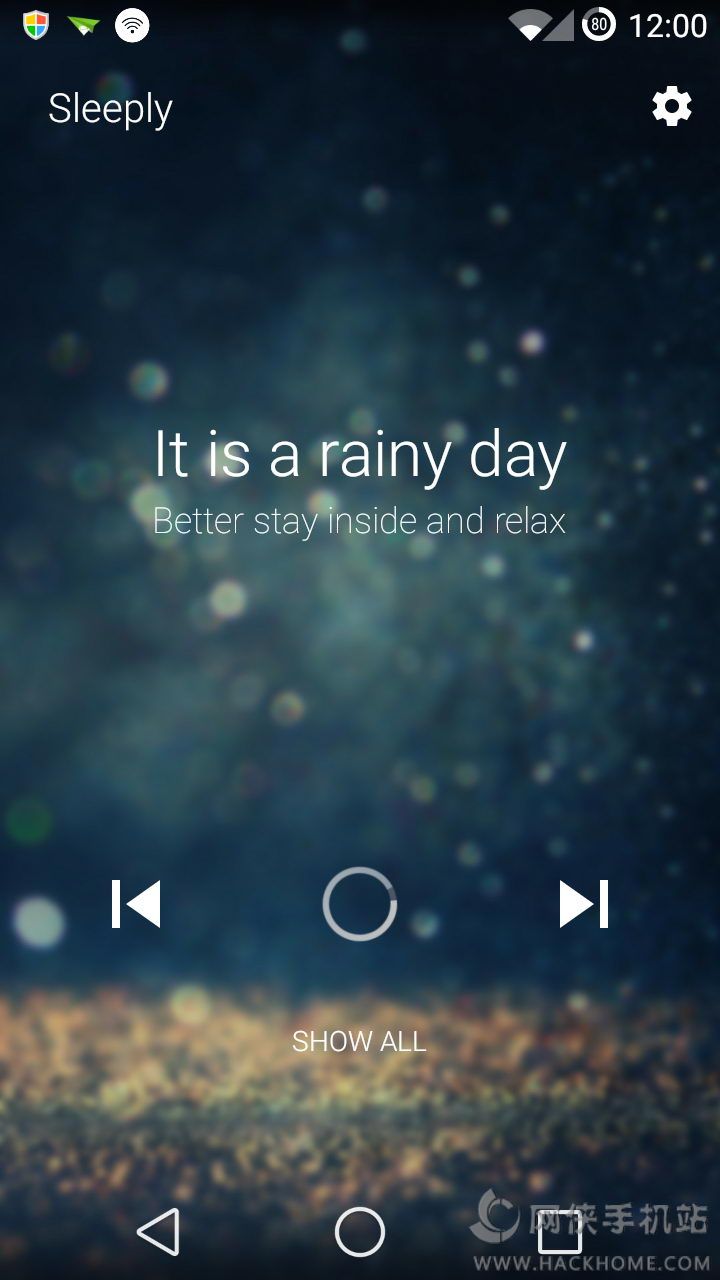Go back with the system back button
Viewport: 720px width, 1280px height.
[x=158, y=1231]
